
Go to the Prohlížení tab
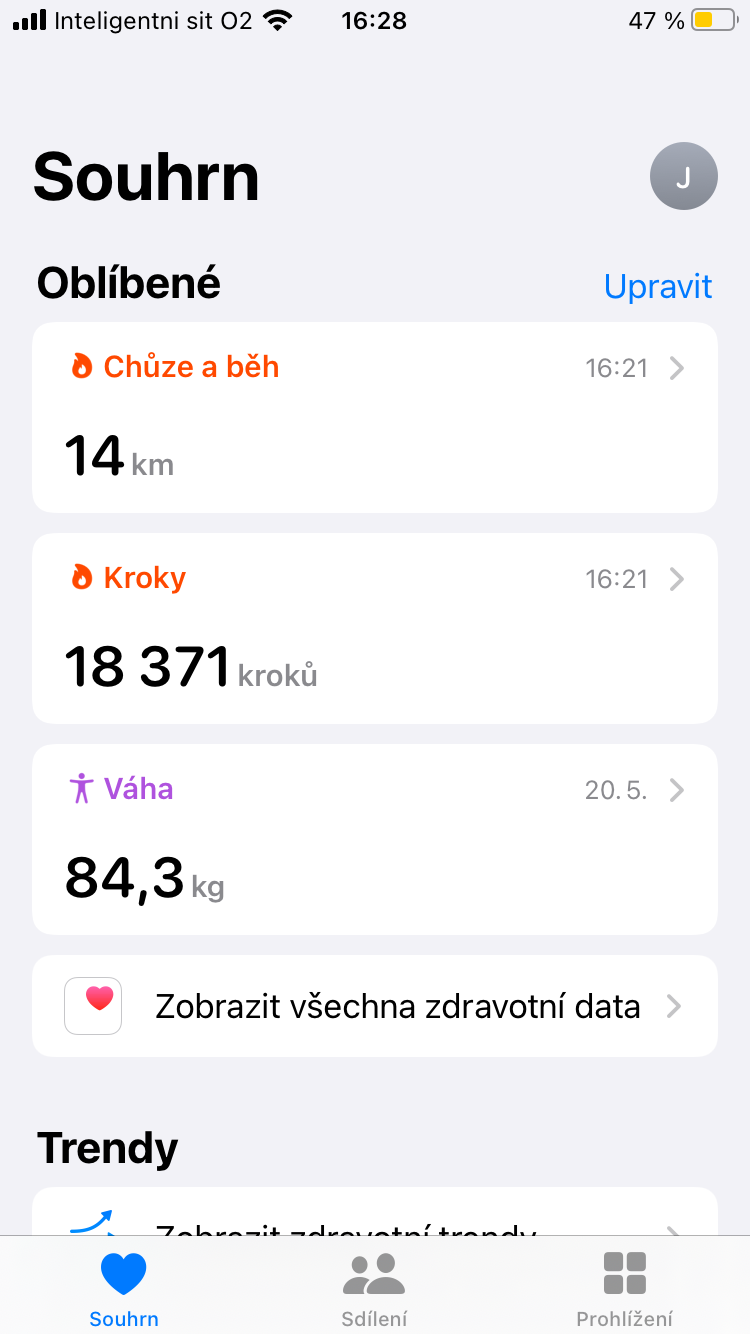pos(624,1288)
